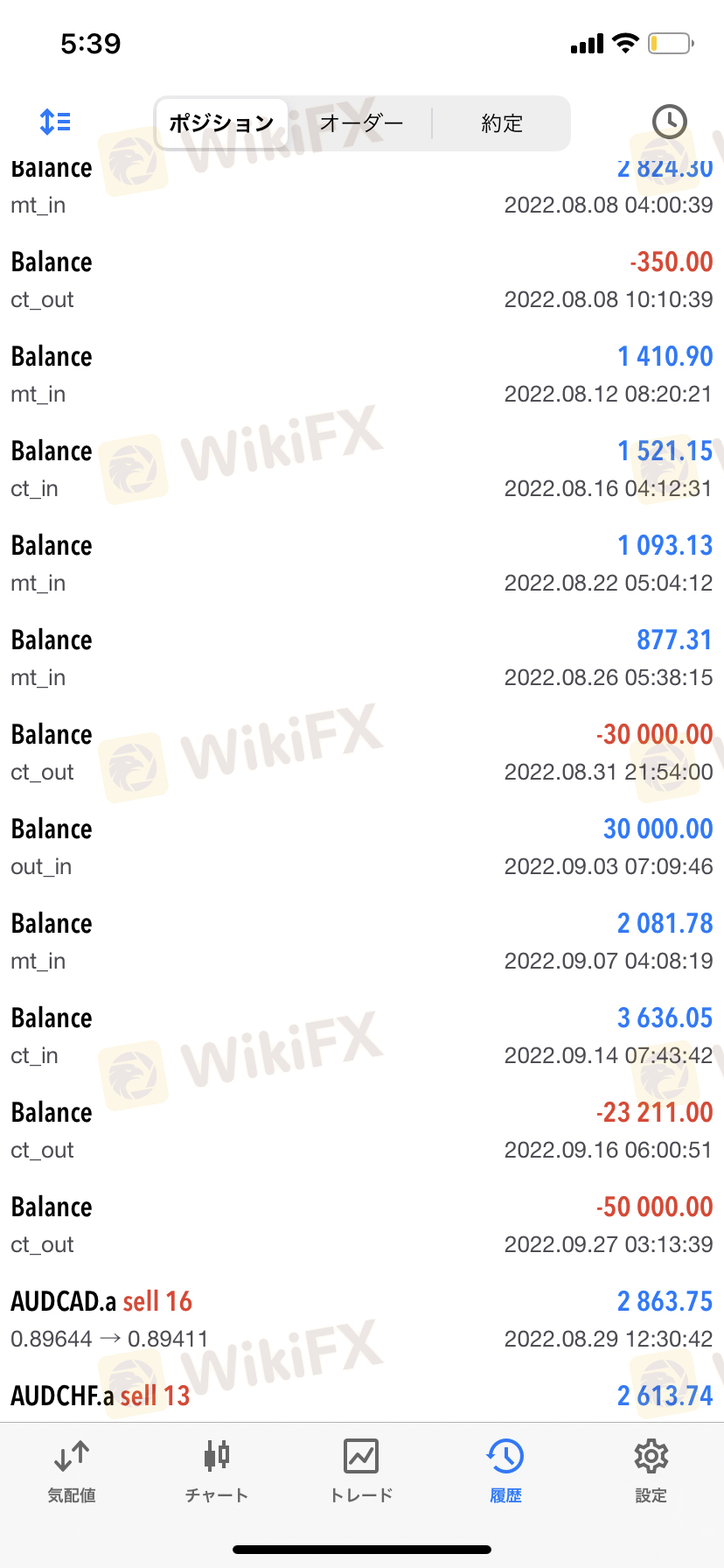
Task: Open the clock period filter
Action: point(670,122)
